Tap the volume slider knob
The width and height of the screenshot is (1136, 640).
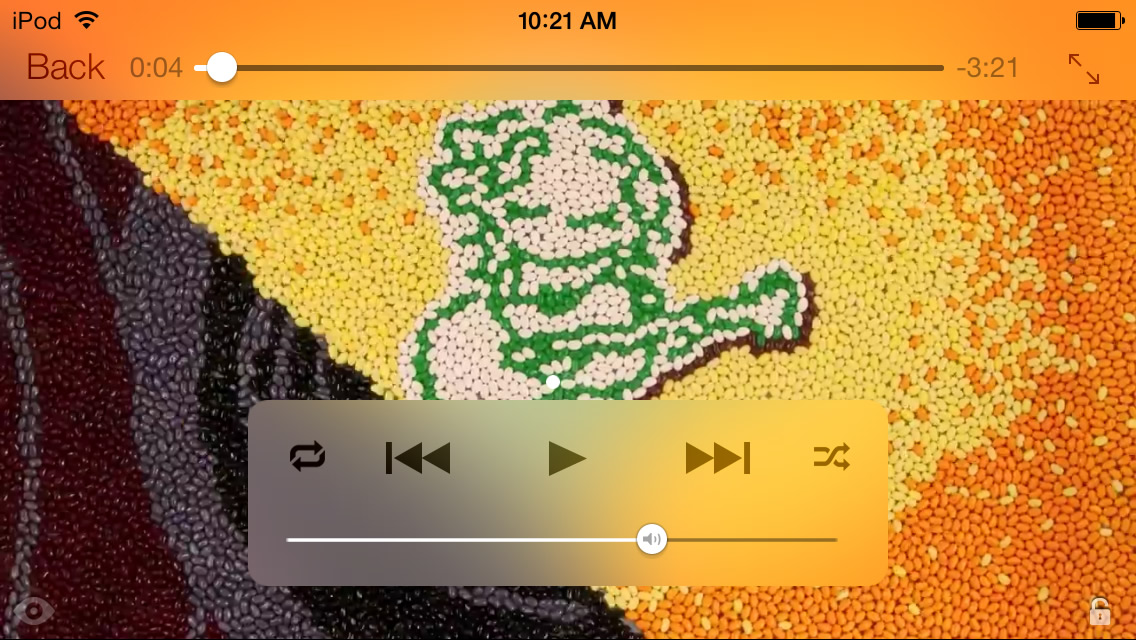click(652, 540)
